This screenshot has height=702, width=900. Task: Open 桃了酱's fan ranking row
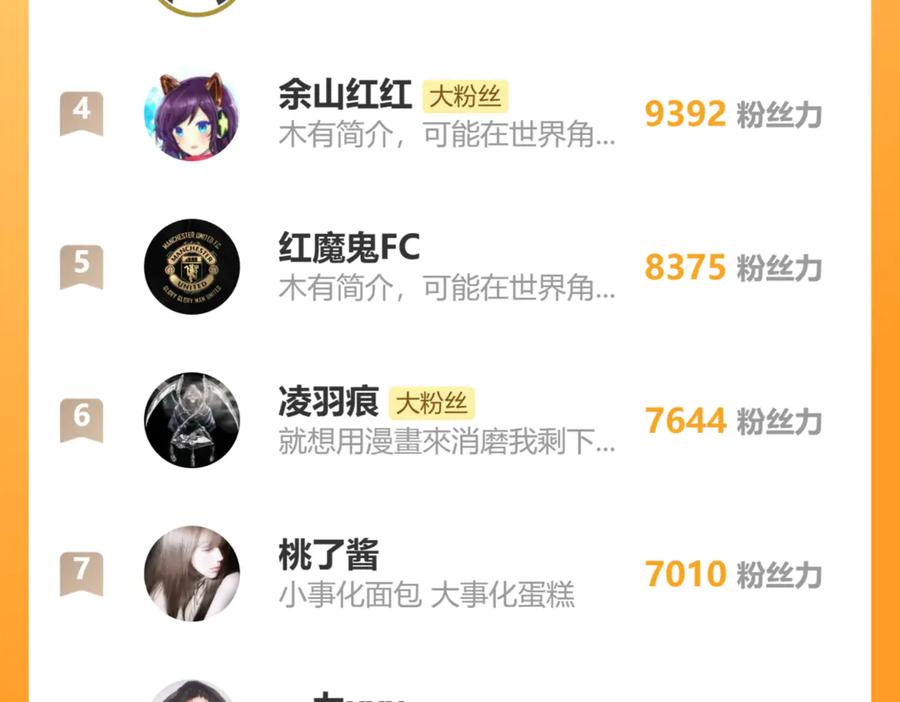click(x=450, y=573)
